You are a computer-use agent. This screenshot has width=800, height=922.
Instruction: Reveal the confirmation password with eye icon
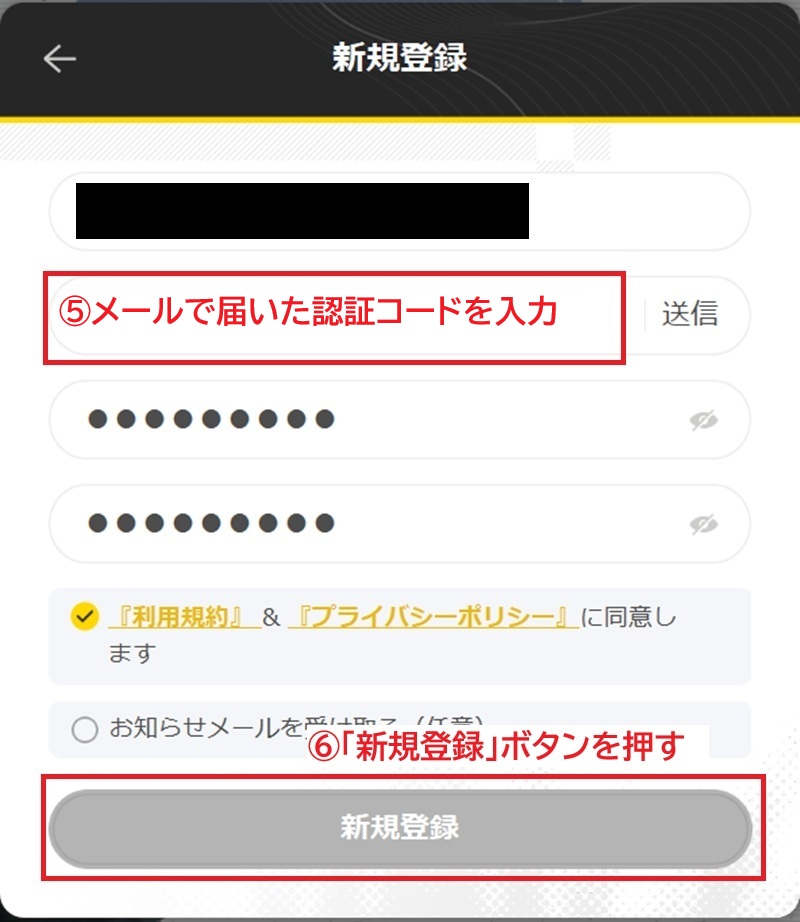[704, 524]
